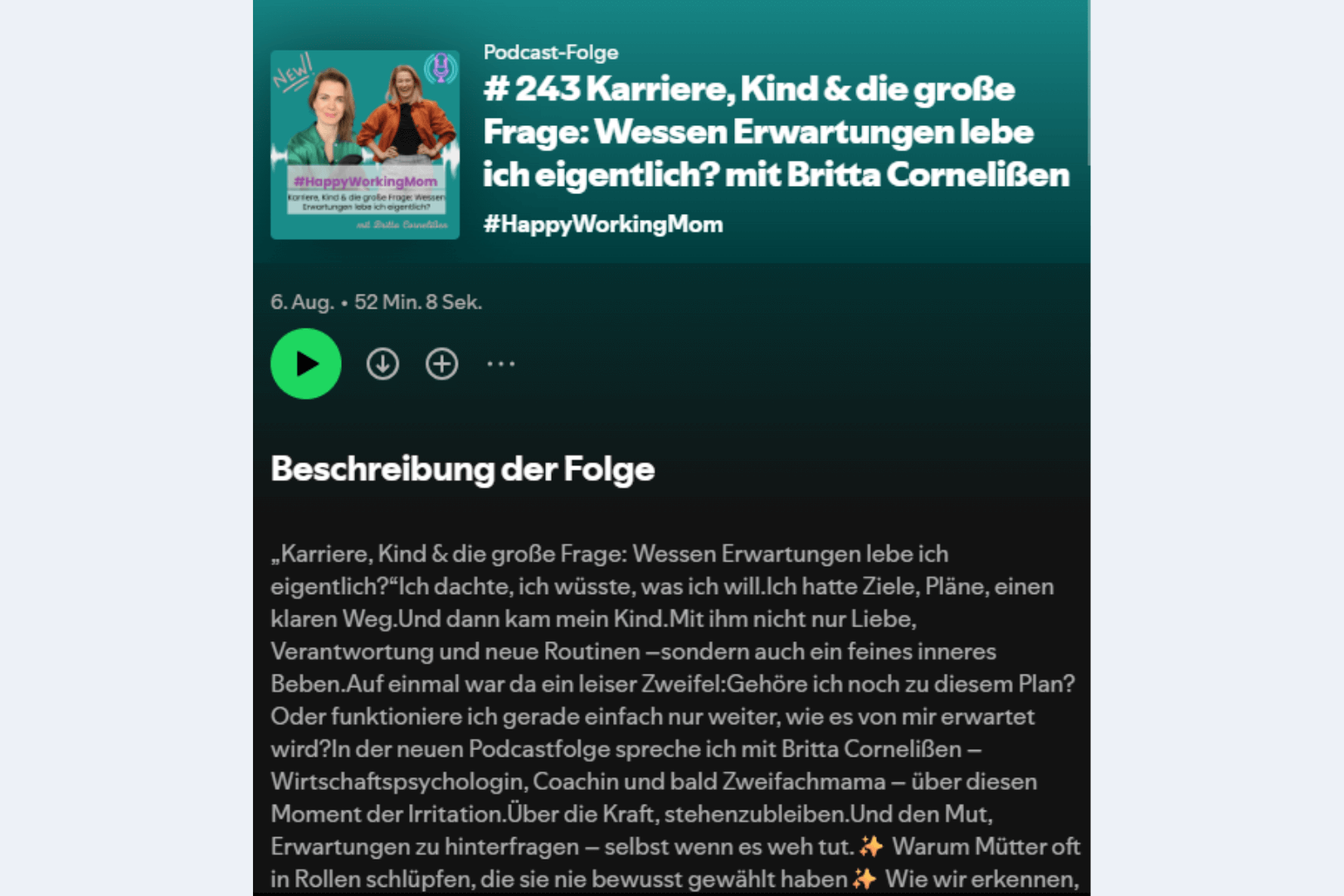1344x896 pixels.
Task: Open the three-dot options menu
Action: pyautogui.click(x=501, y=363)
